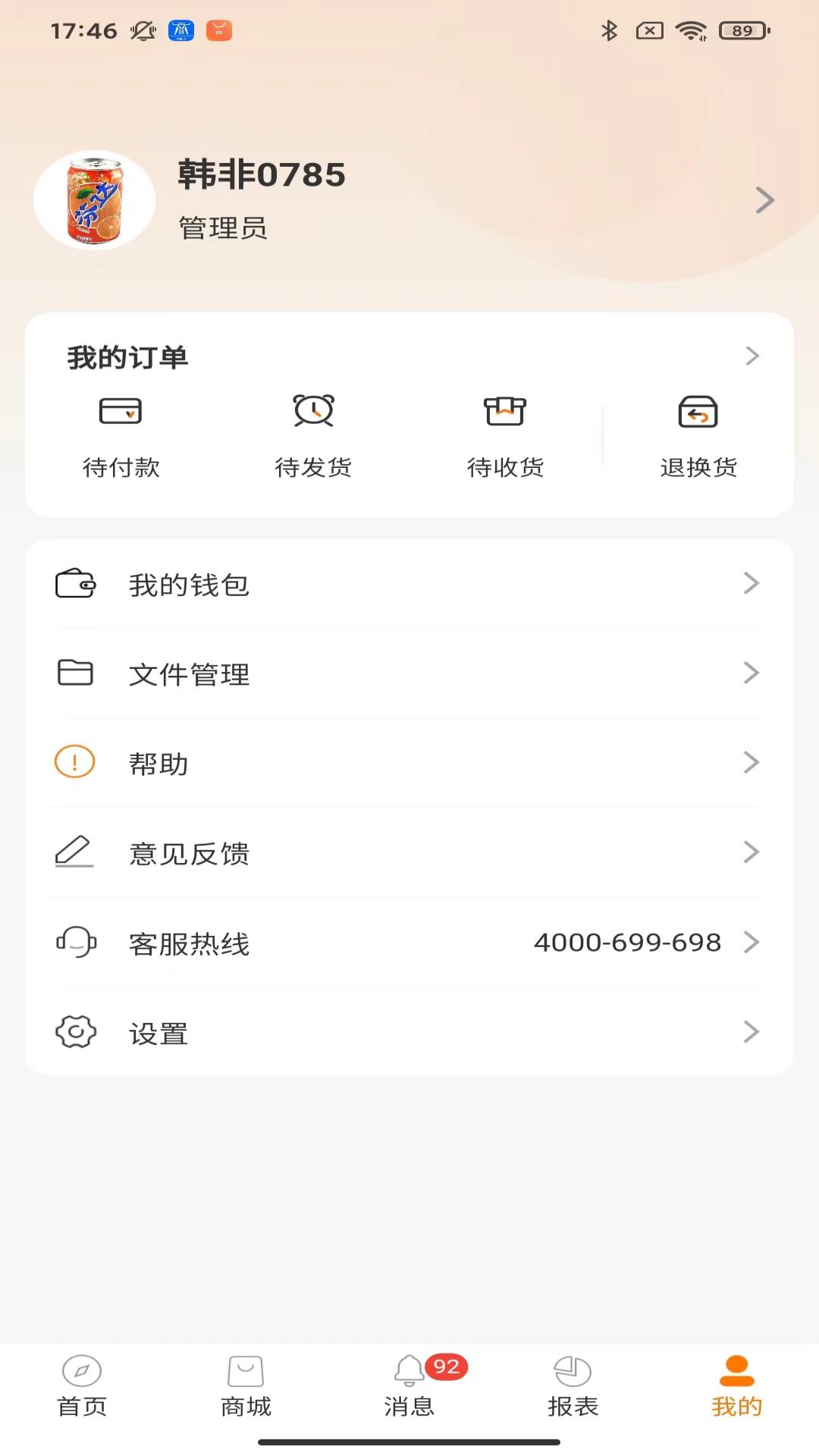Switch to the 商城 mall tab
The image size is (819, 1456).
coord(246,1387)
